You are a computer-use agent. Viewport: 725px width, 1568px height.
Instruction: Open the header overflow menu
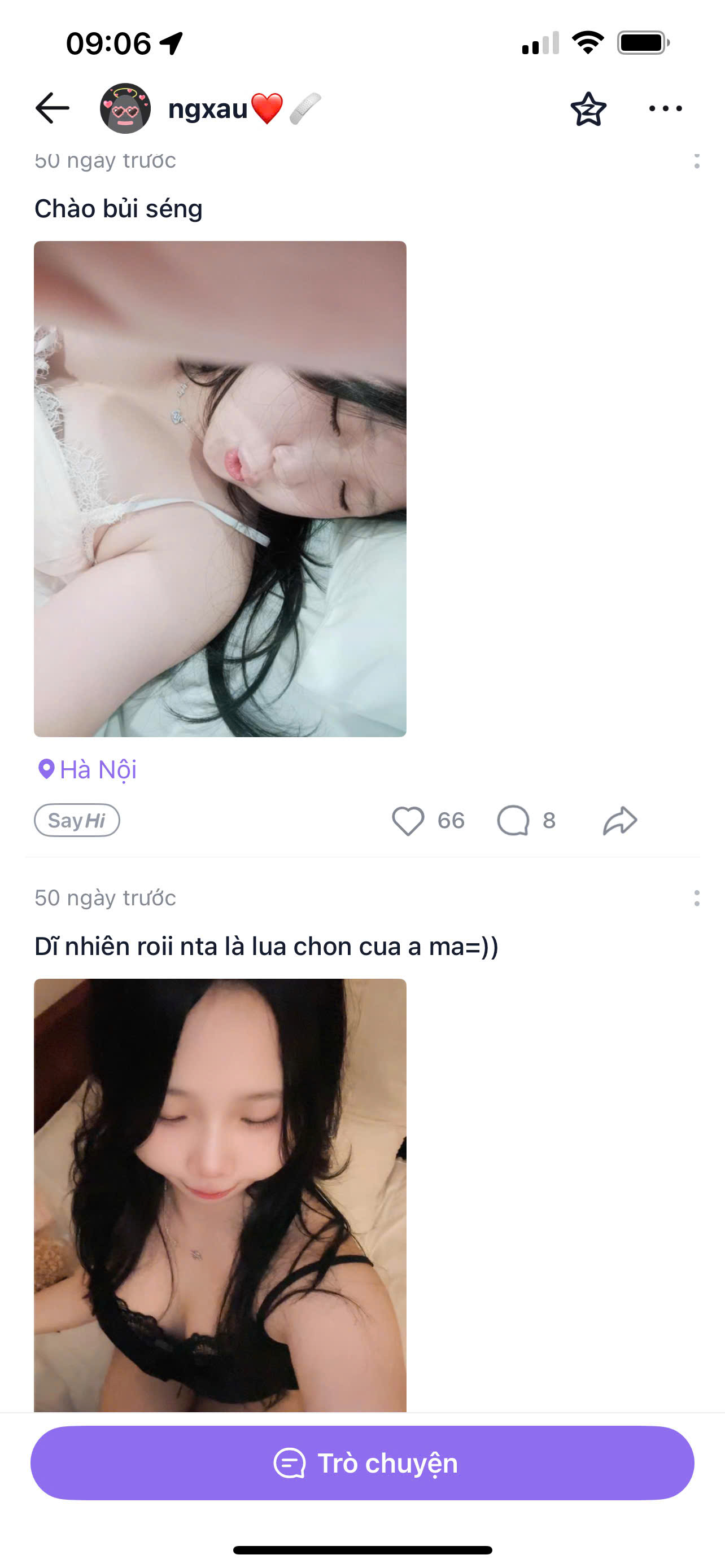point(665,109)
